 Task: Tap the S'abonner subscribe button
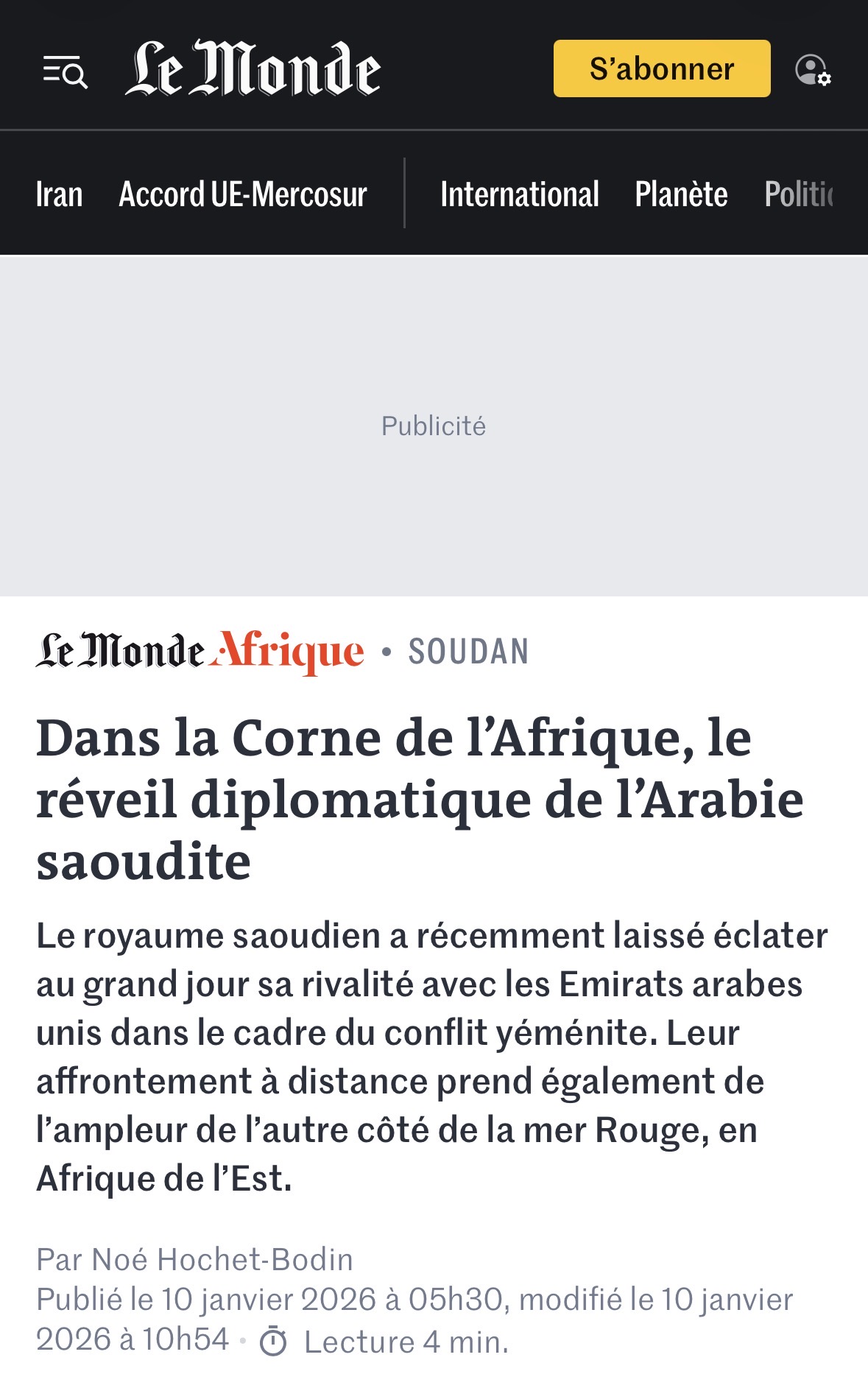click(661, 68)
